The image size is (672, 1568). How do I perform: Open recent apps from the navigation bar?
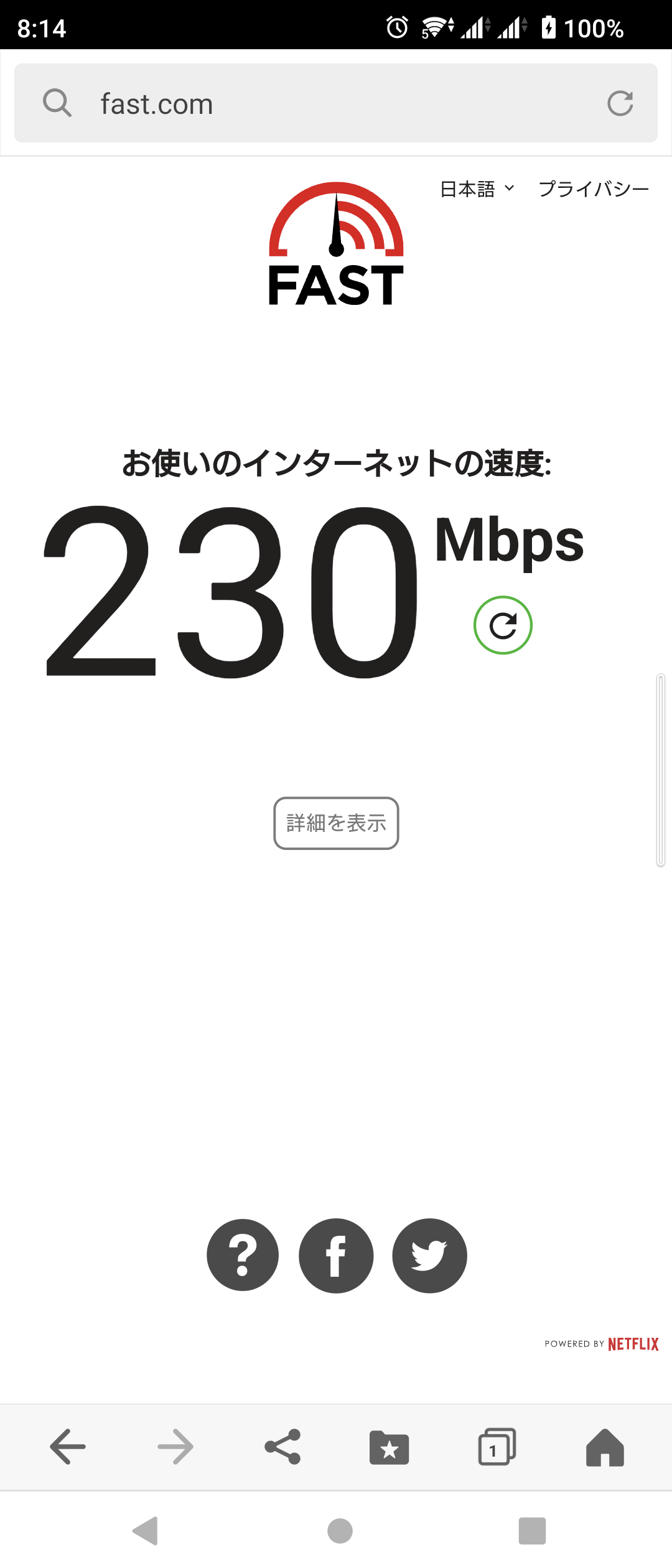point(532,1531)
